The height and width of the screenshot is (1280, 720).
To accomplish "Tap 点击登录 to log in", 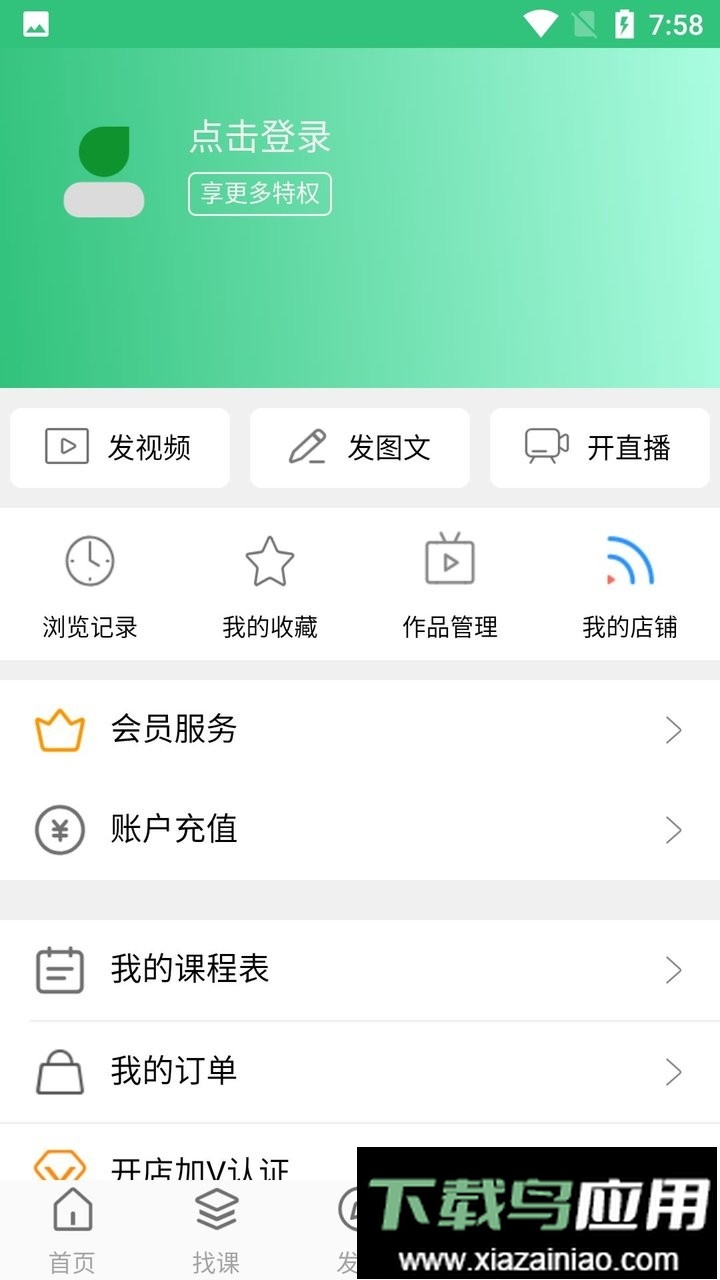I will tap(259, 139).
